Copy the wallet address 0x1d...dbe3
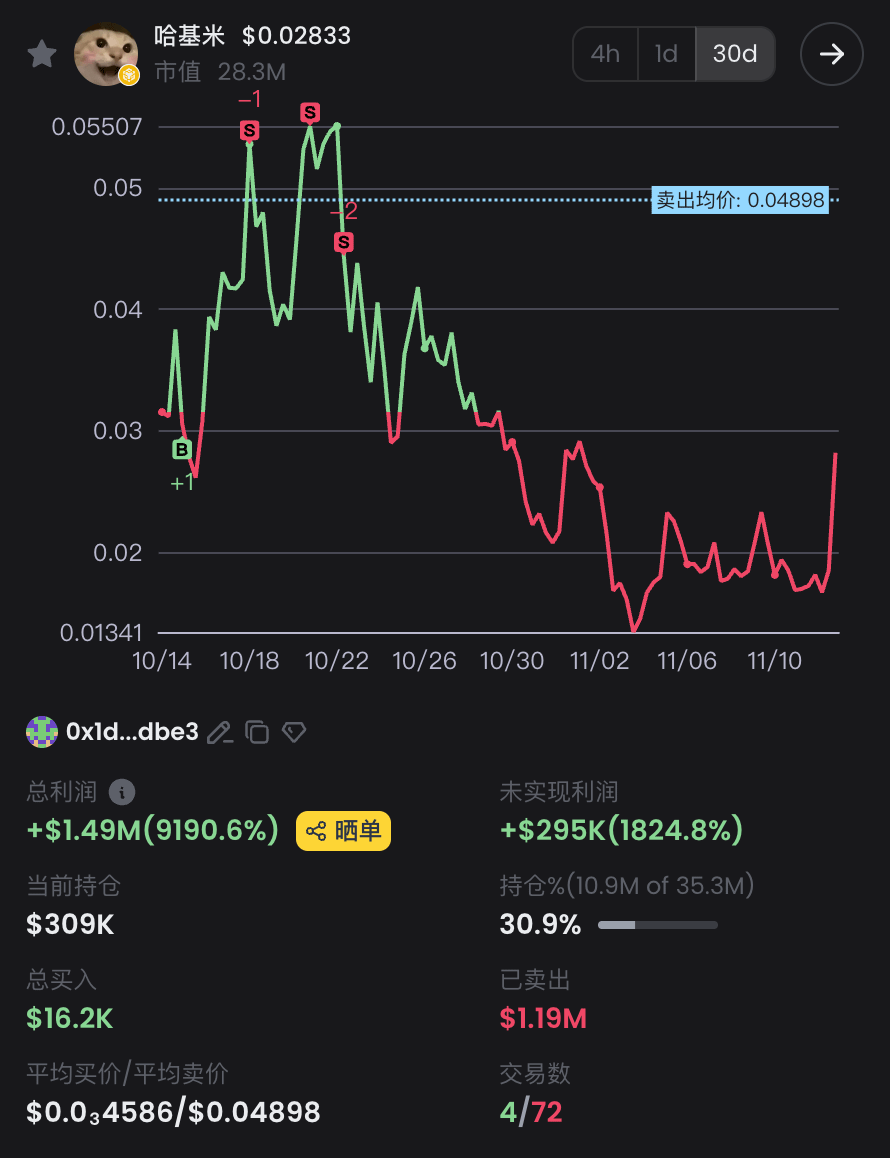The image size is (890, 1158). 257,733
